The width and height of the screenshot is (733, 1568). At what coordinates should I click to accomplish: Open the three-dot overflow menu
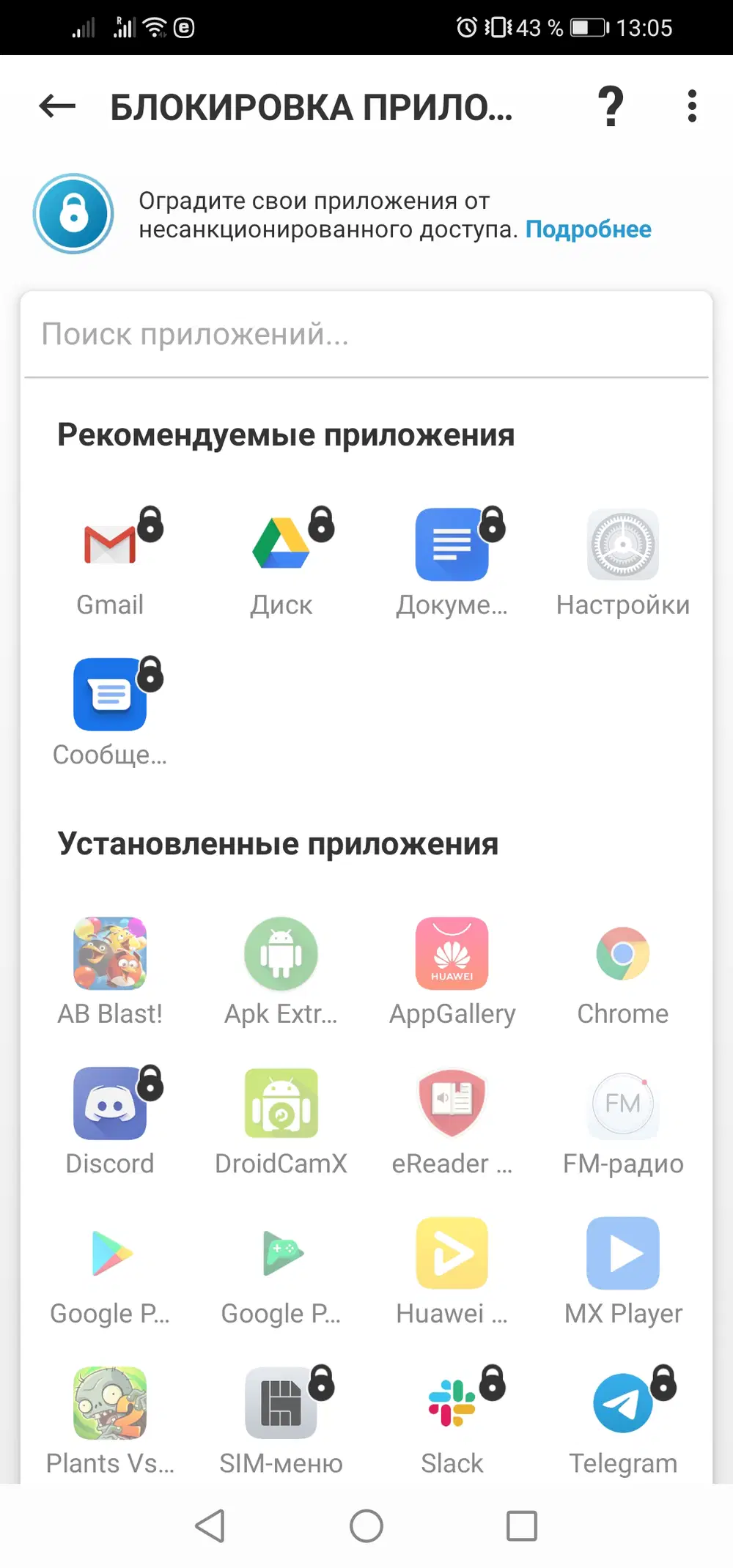[691, 107]
